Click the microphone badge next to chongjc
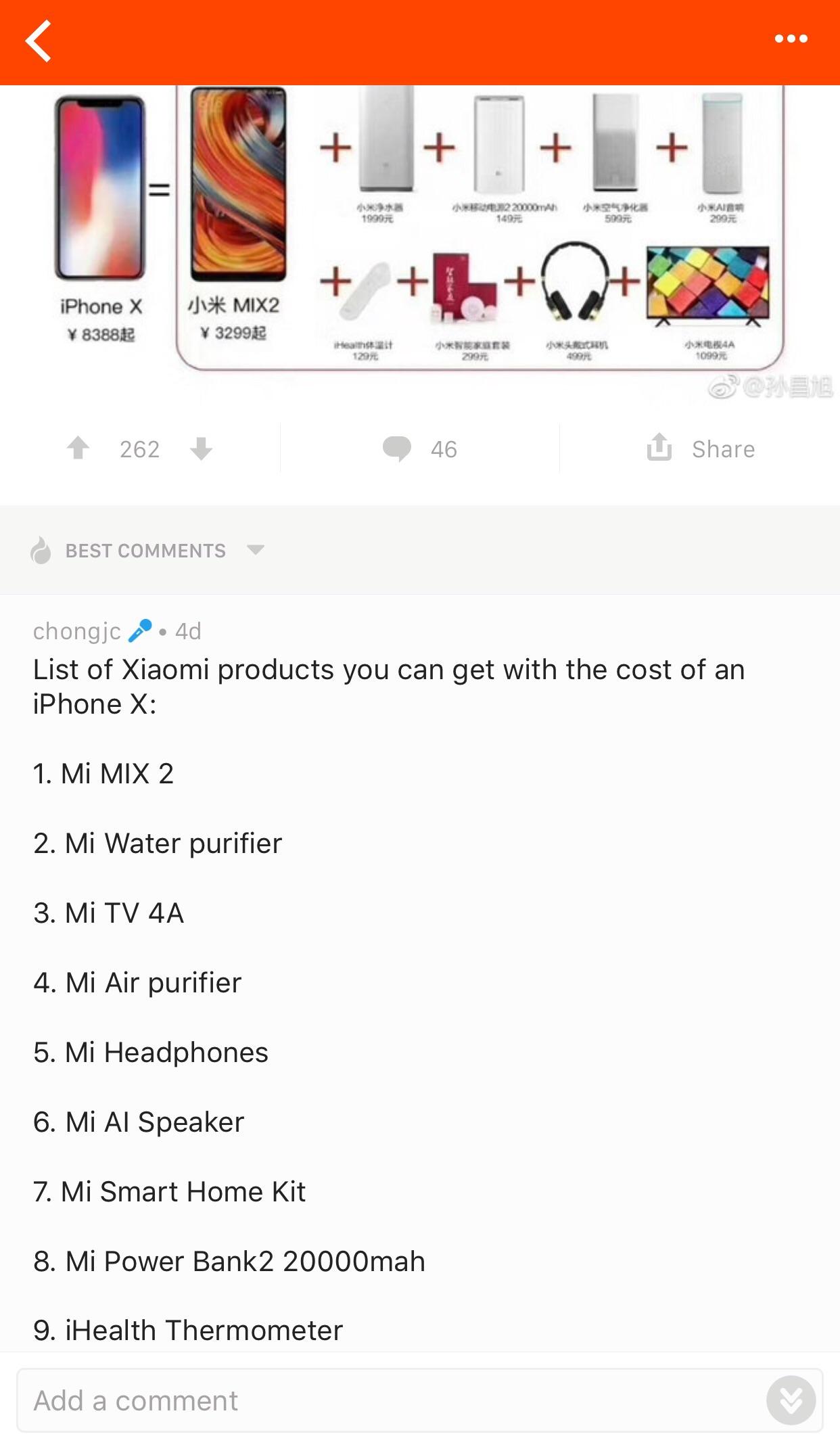This screenshot has width=840, height=1449. click(x=140, y=629)
